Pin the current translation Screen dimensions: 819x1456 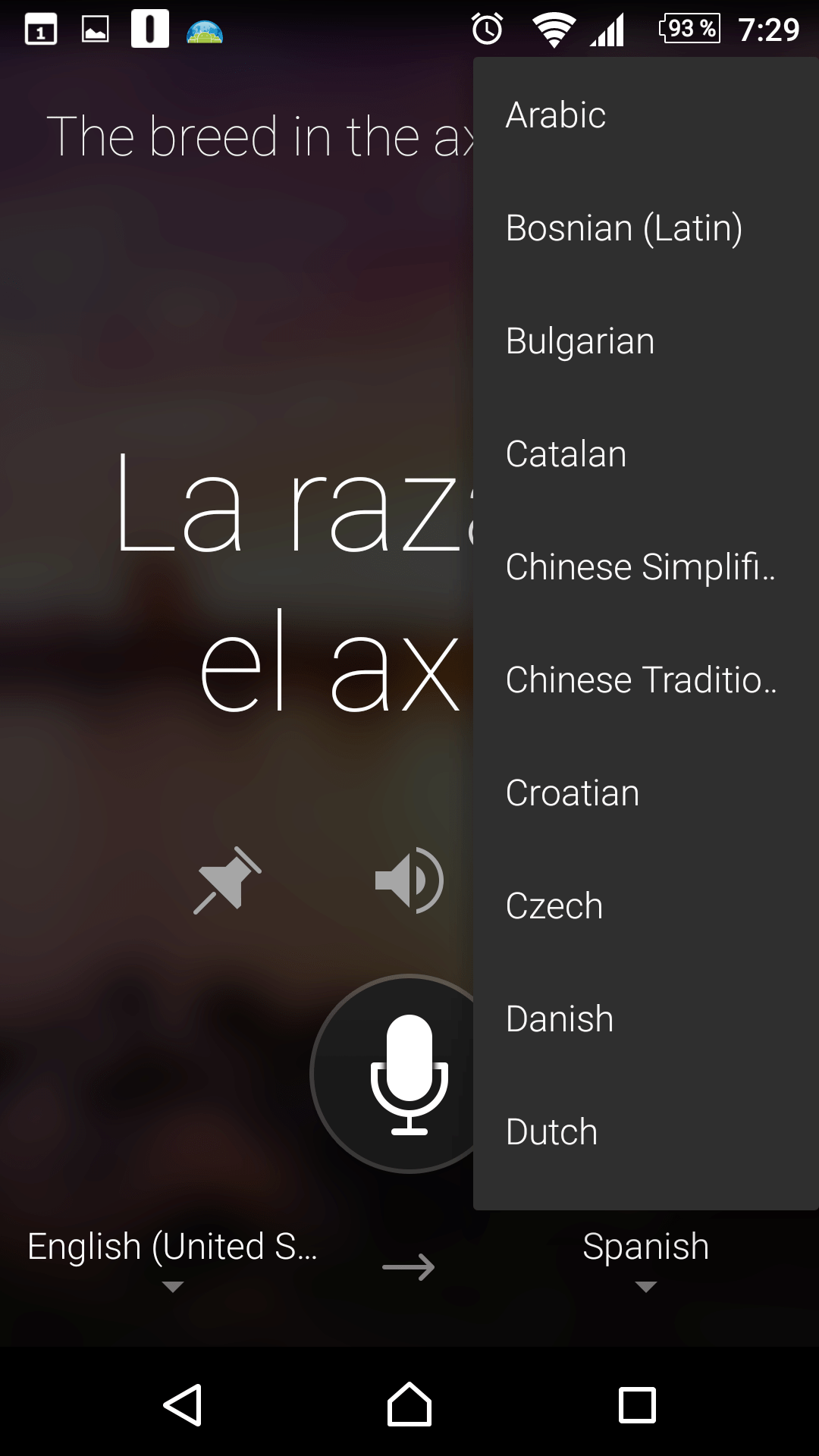[227, 880]
